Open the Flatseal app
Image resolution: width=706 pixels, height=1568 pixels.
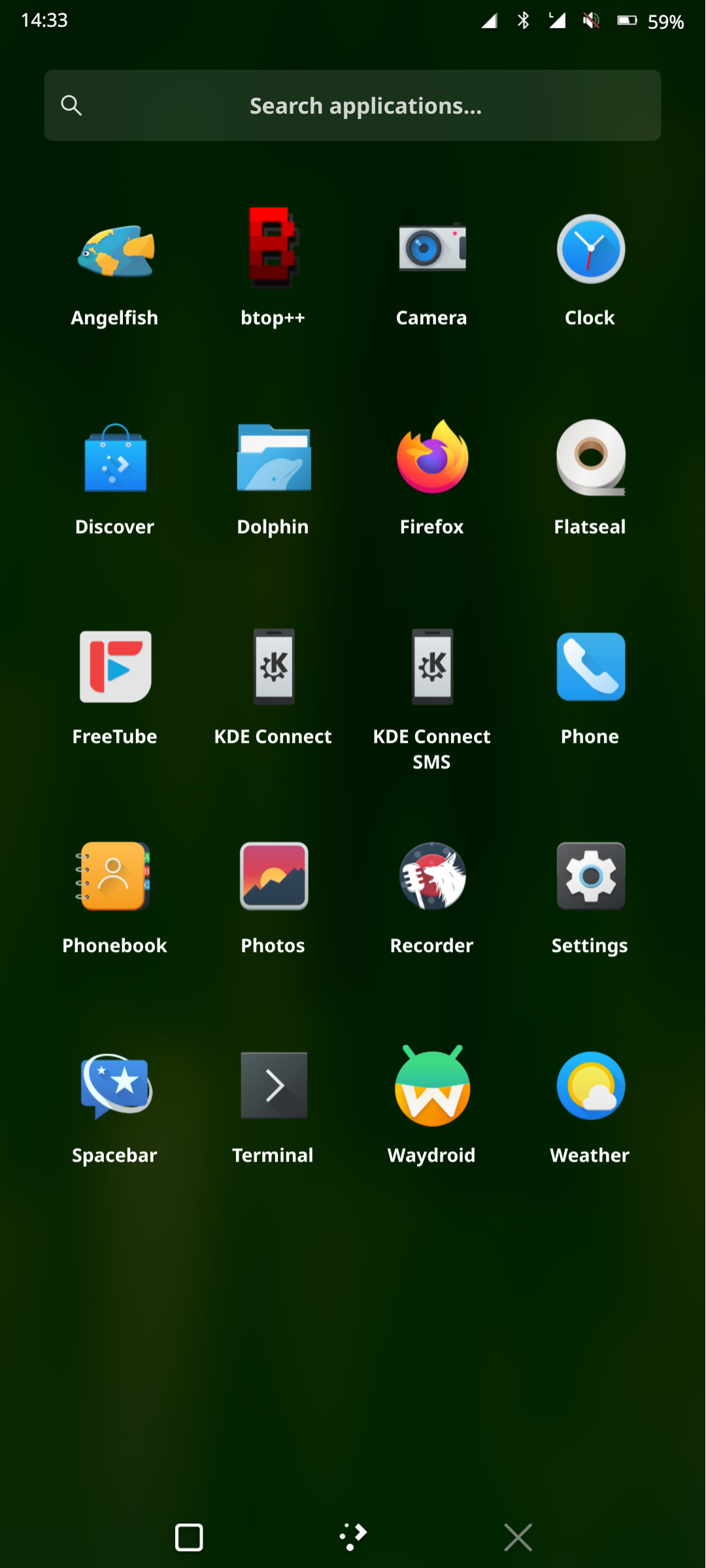tap(590, 458)
